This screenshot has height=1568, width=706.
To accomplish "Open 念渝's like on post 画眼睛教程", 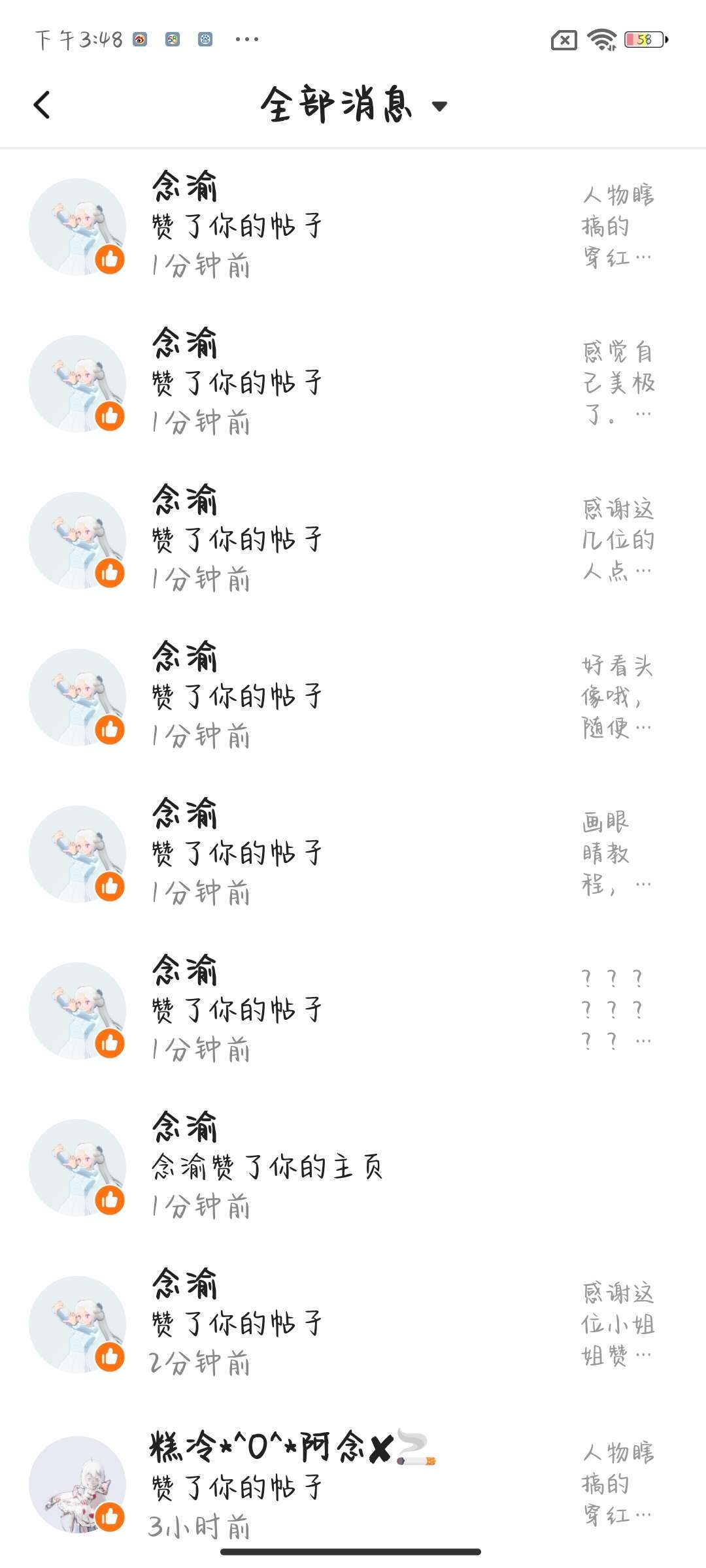I will coord(353,854).
